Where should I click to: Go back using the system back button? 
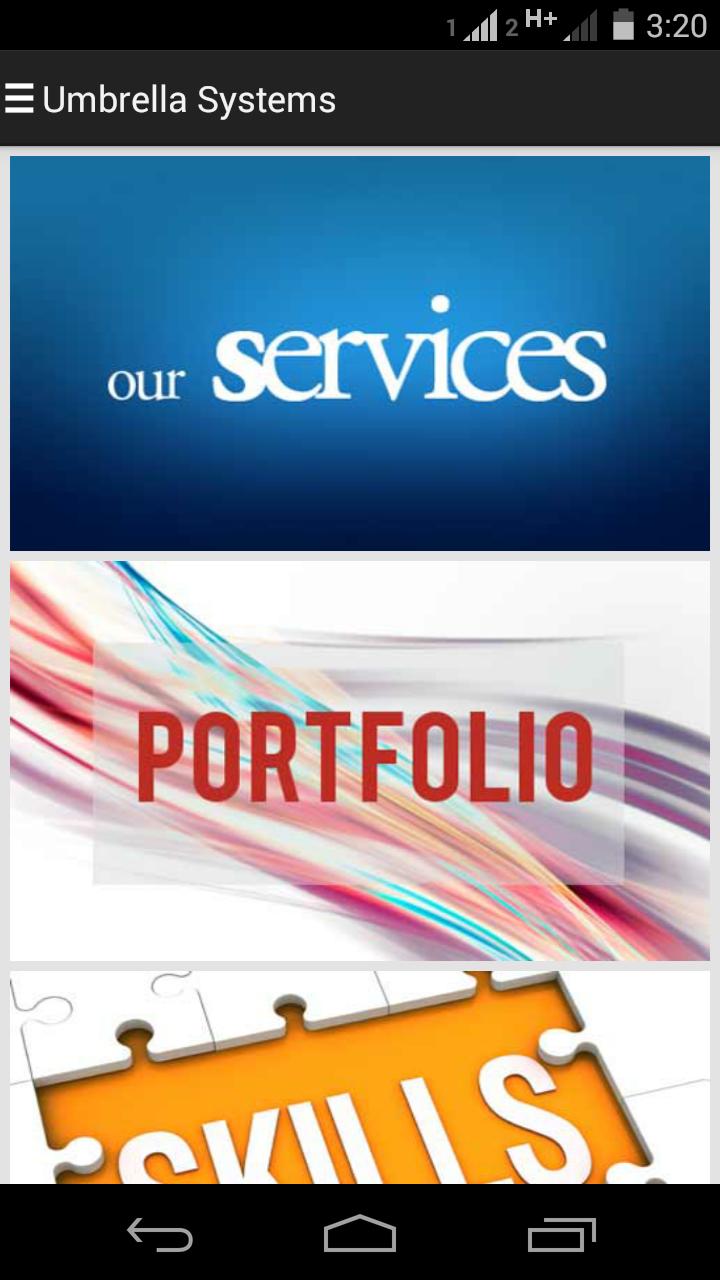click(160, 1235)
